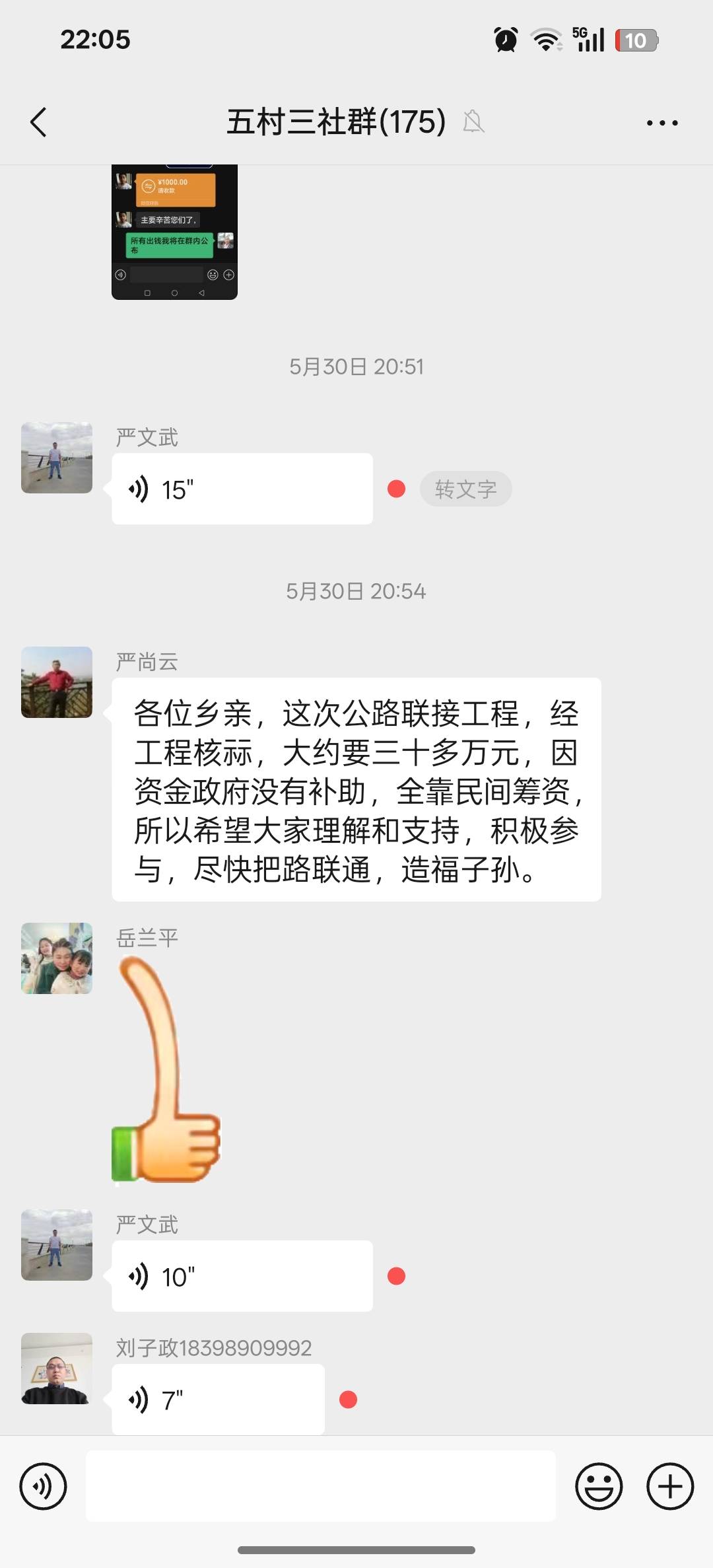Play 严文武's 10-second voice message
713x1568 pixels.
242,1276
